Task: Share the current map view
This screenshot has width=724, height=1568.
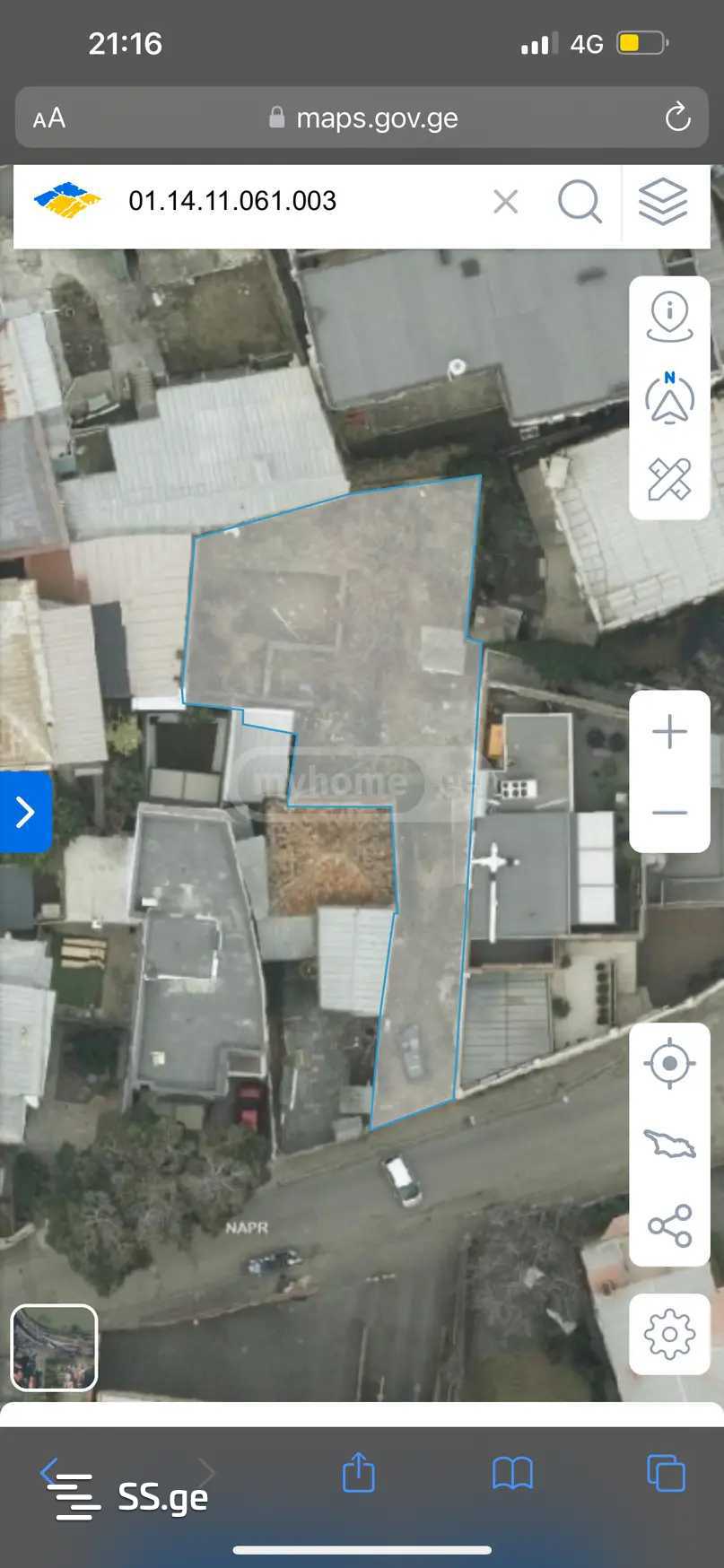Action: click(x=669, y=1225)
